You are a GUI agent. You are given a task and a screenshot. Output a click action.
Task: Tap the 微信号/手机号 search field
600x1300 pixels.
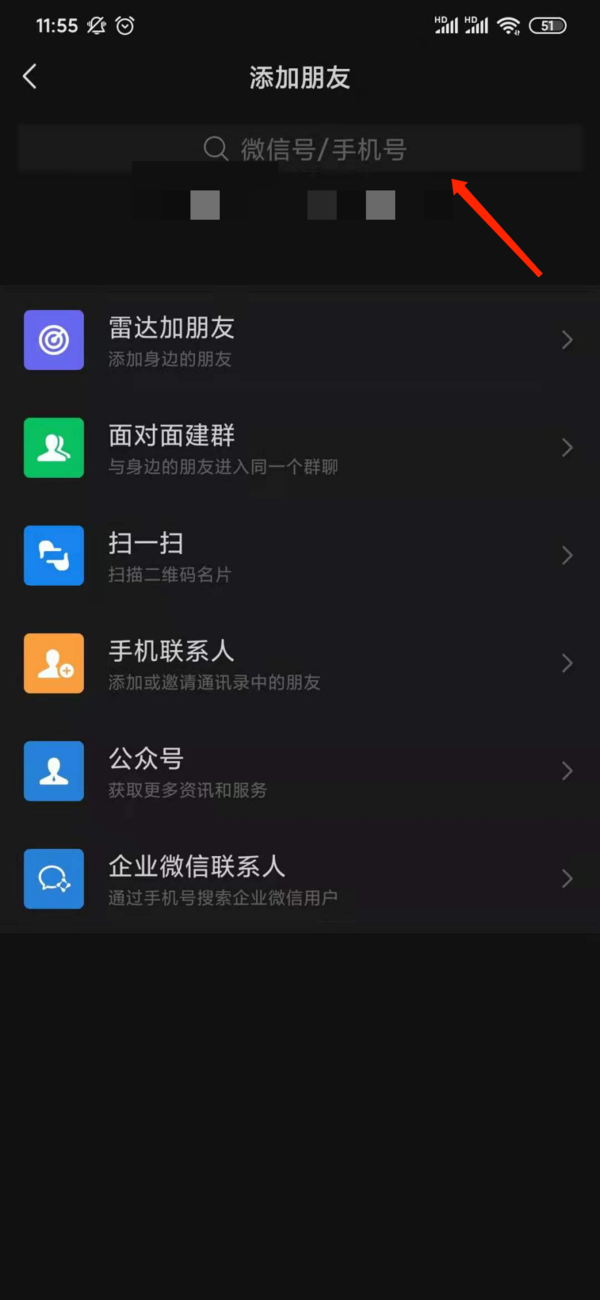coord(300,150)
